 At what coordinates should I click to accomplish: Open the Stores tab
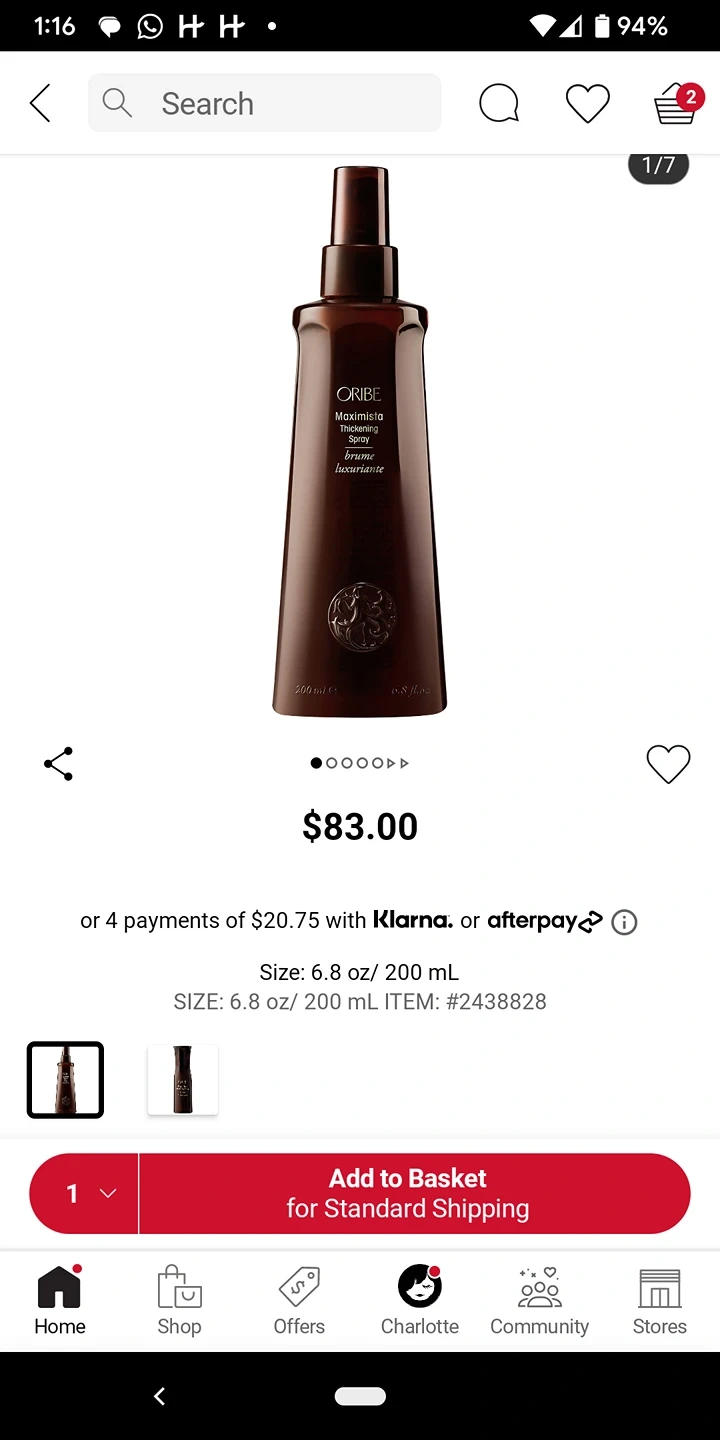tap(660, 1300)
